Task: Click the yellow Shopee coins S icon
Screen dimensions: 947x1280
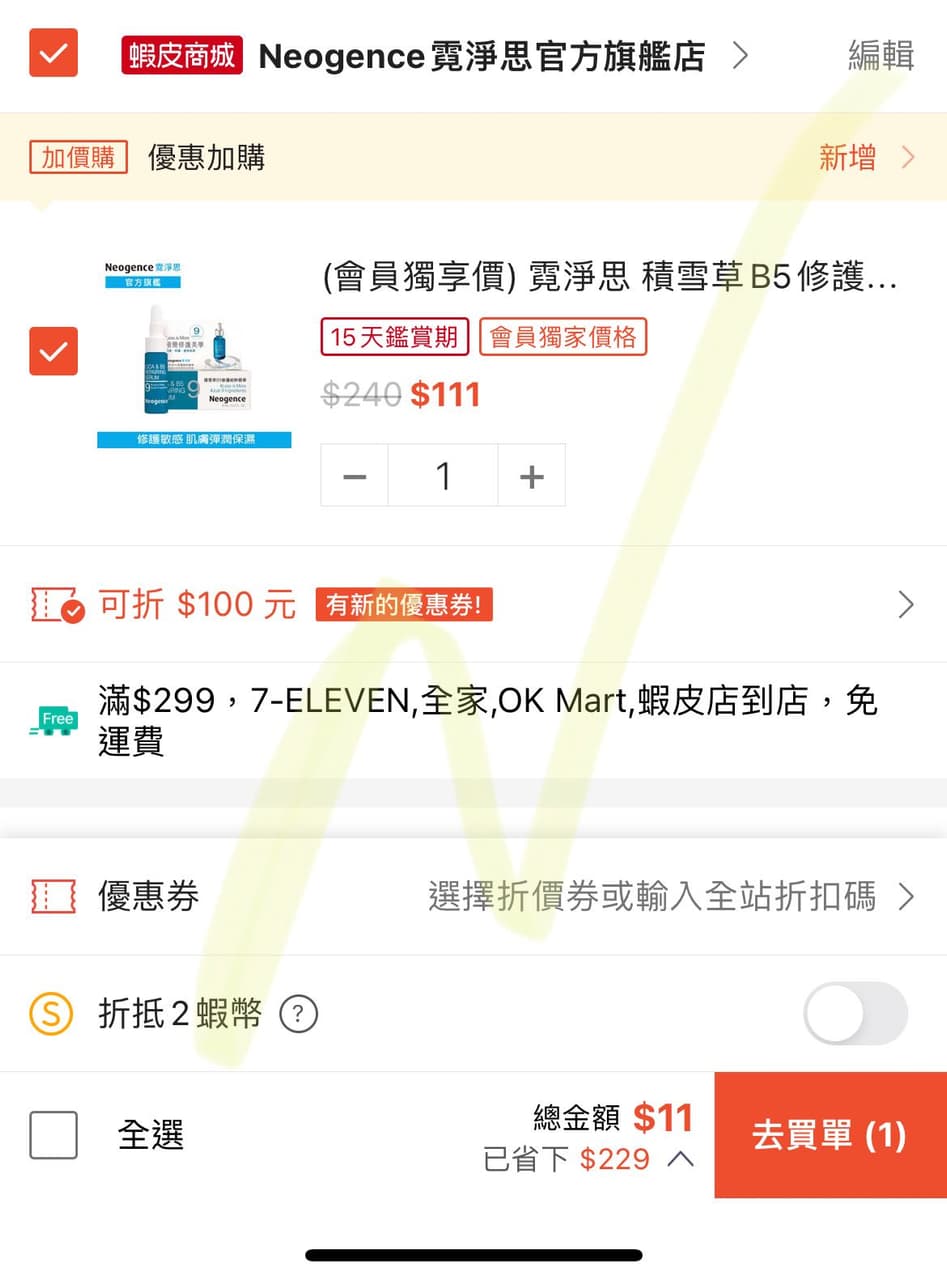Action: pyautogui.click(x=53, y=1013)
